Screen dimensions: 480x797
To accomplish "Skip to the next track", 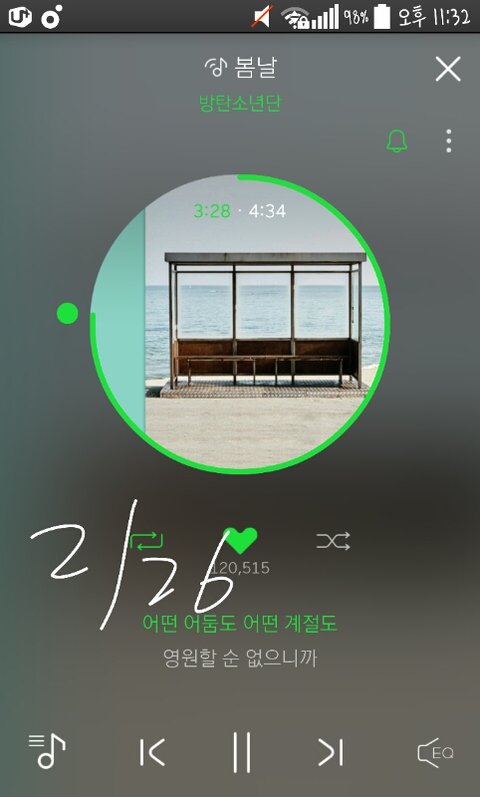I will coord(331,752).
